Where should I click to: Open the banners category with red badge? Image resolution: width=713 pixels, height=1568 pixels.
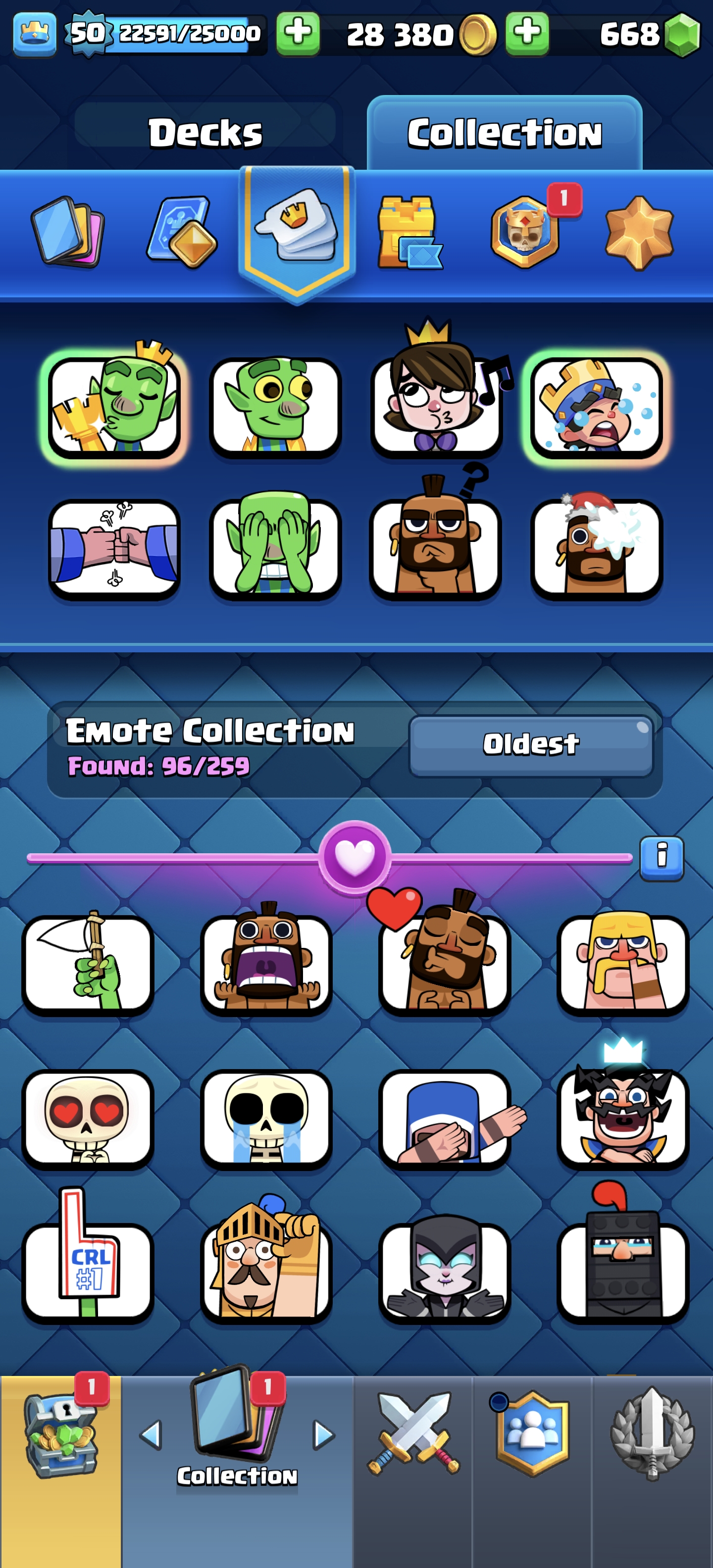[525, 232]
